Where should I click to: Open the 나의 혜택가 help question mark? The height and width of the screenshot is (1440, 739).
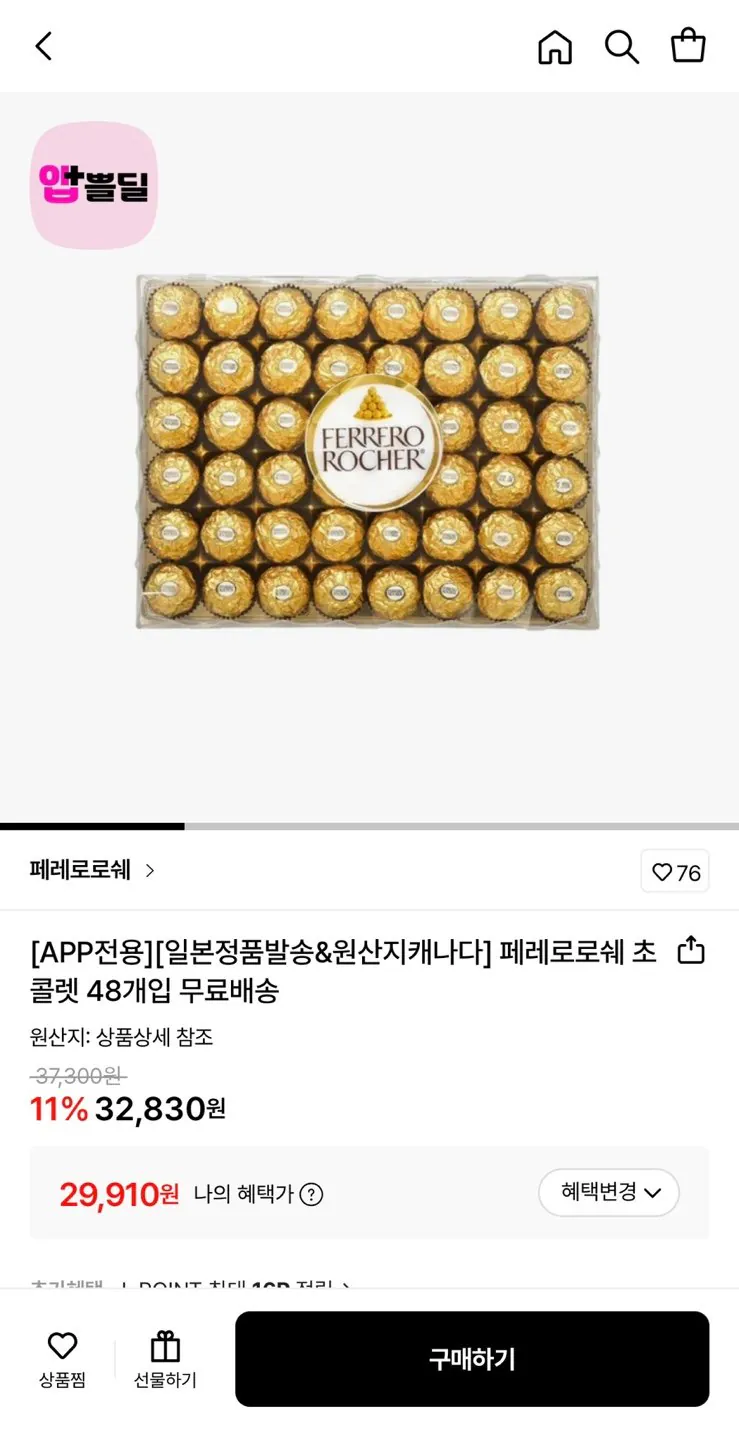[312, 1194]
